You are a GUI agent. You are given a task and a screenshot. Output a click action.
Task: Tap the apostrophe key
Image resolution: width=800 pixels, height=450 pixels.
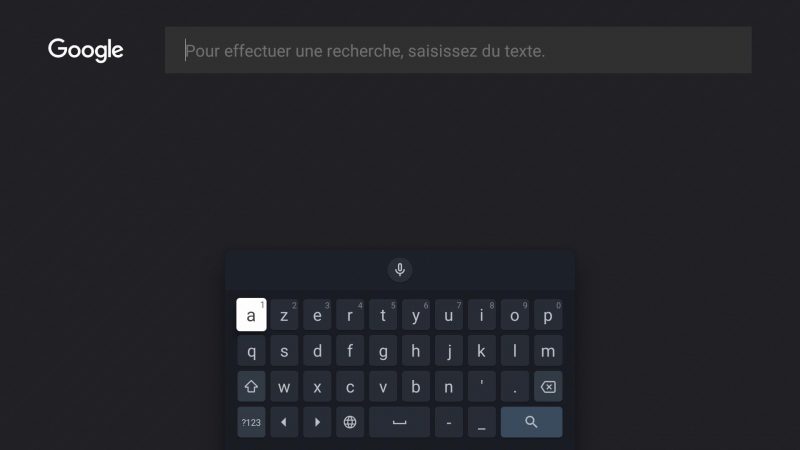coord(481,386)
